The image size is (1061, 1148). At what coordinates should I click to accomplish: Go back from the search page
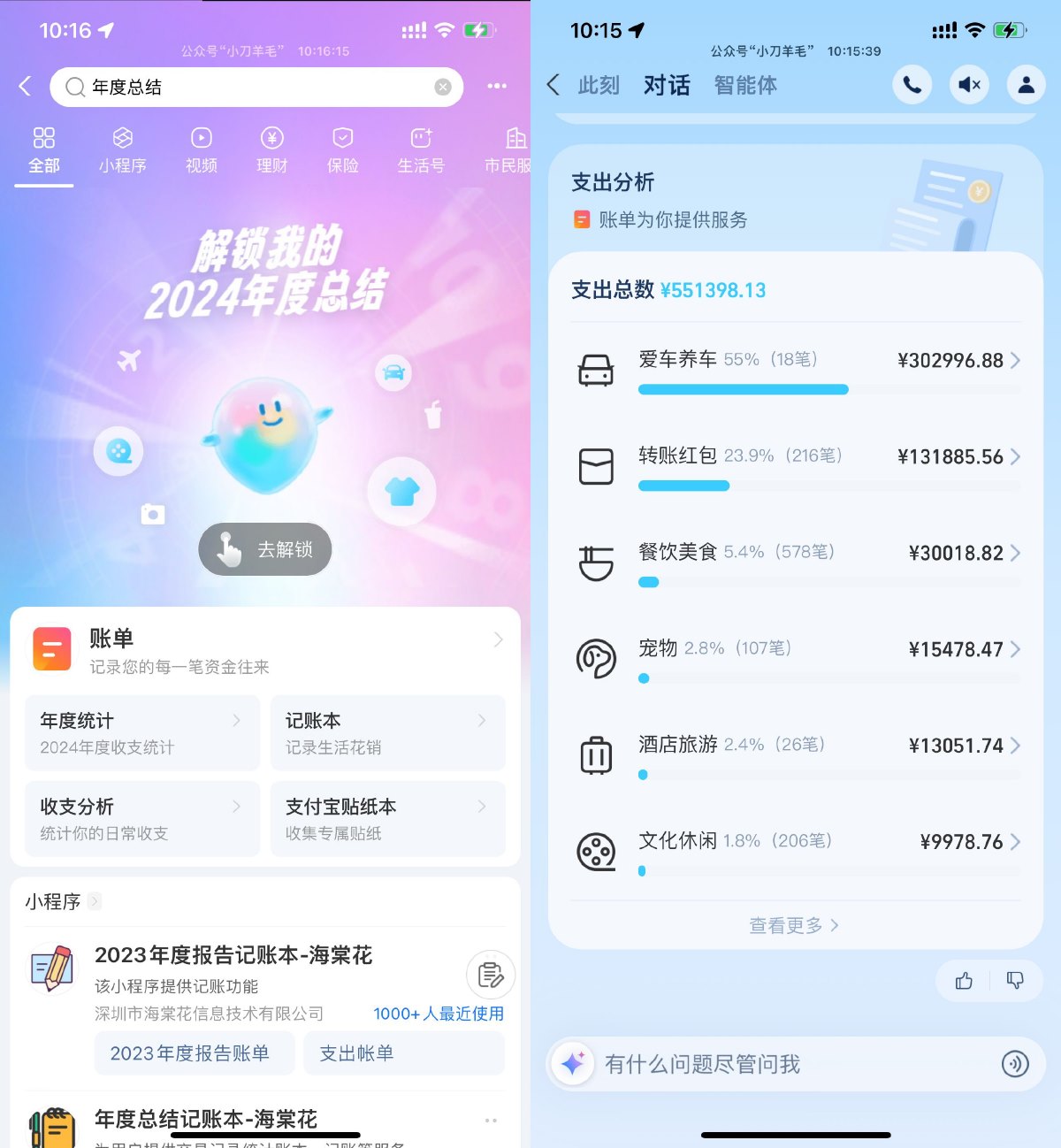coord(25,86)
